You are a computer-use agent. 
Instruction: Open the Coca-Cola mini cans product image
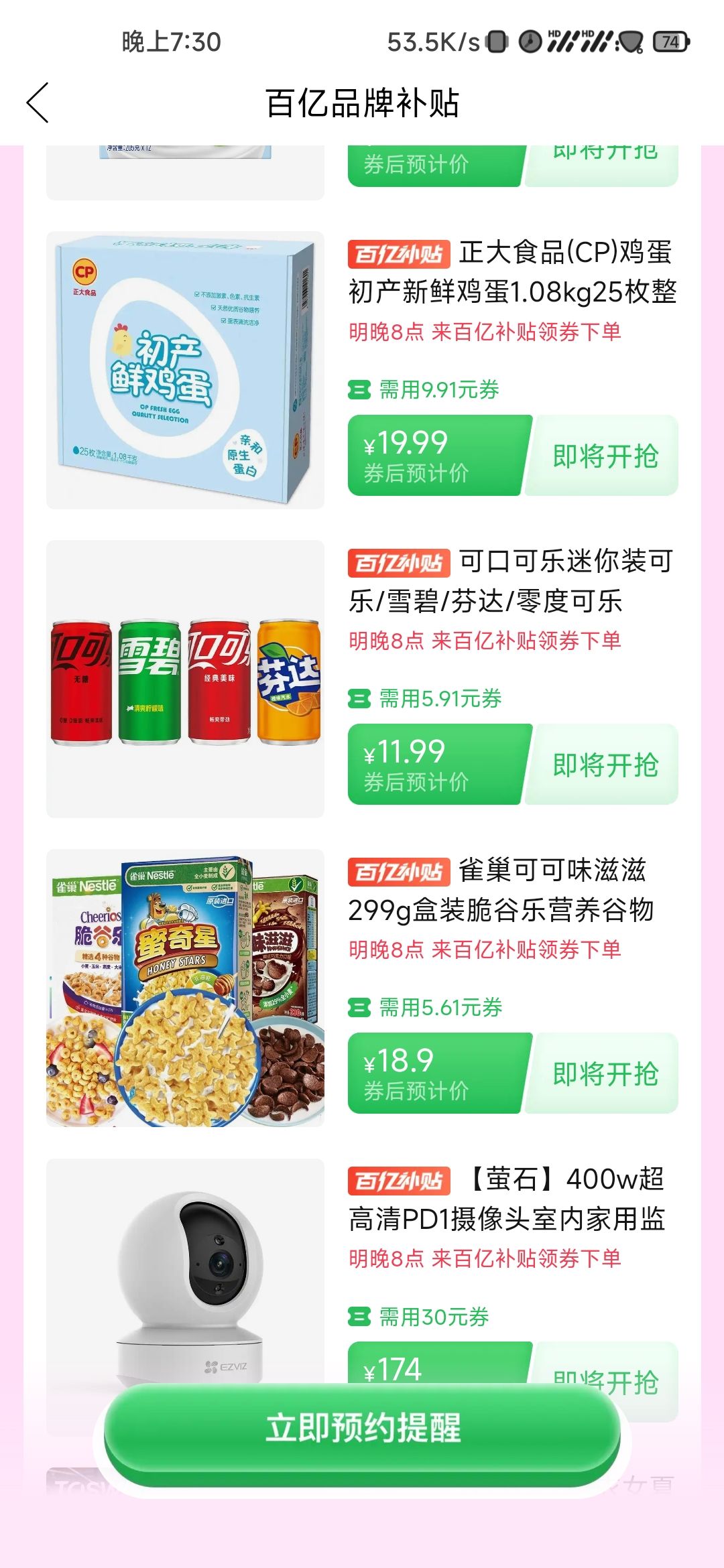tap(185, 679)
